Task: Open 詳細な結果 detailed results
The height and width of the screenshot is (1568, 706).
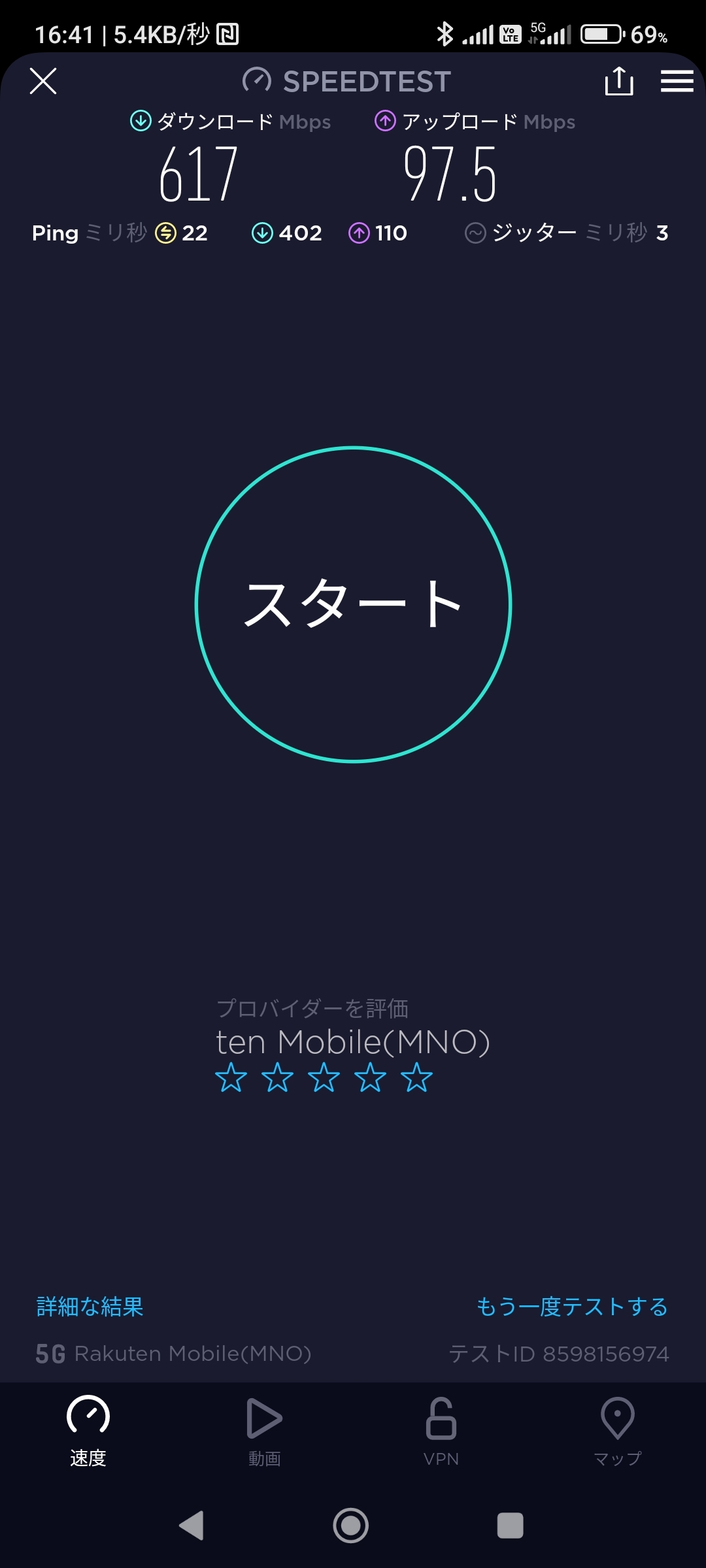Action: pyautogui.click(x=90, y=1307)
